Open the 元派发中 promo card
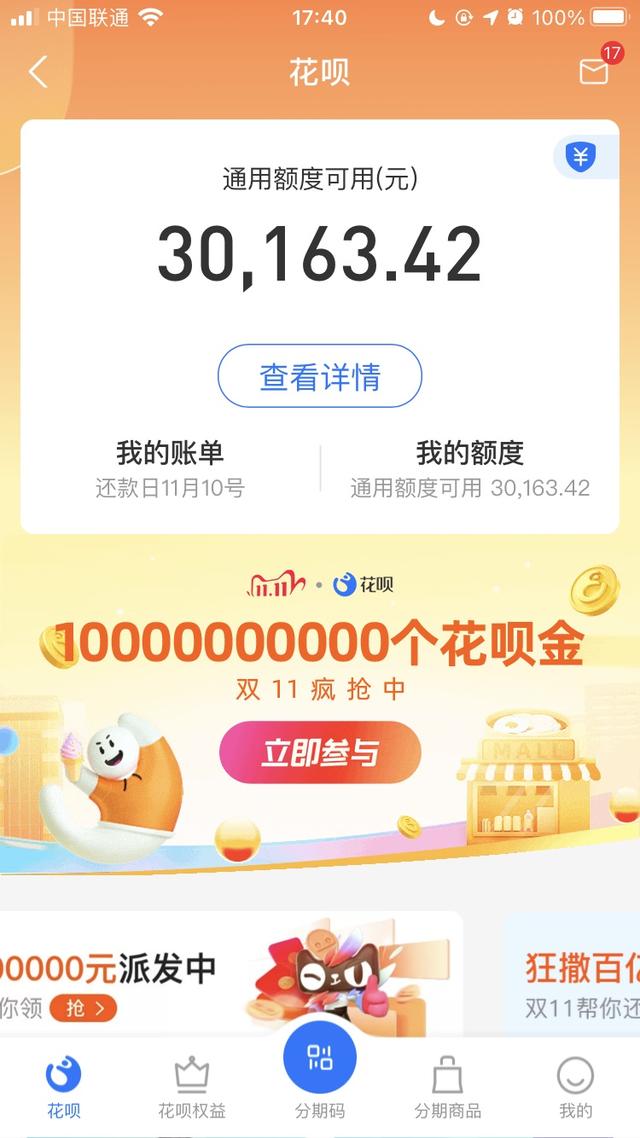The height and width of the screenshot is (1138, 640). click(x=230, y=975)
